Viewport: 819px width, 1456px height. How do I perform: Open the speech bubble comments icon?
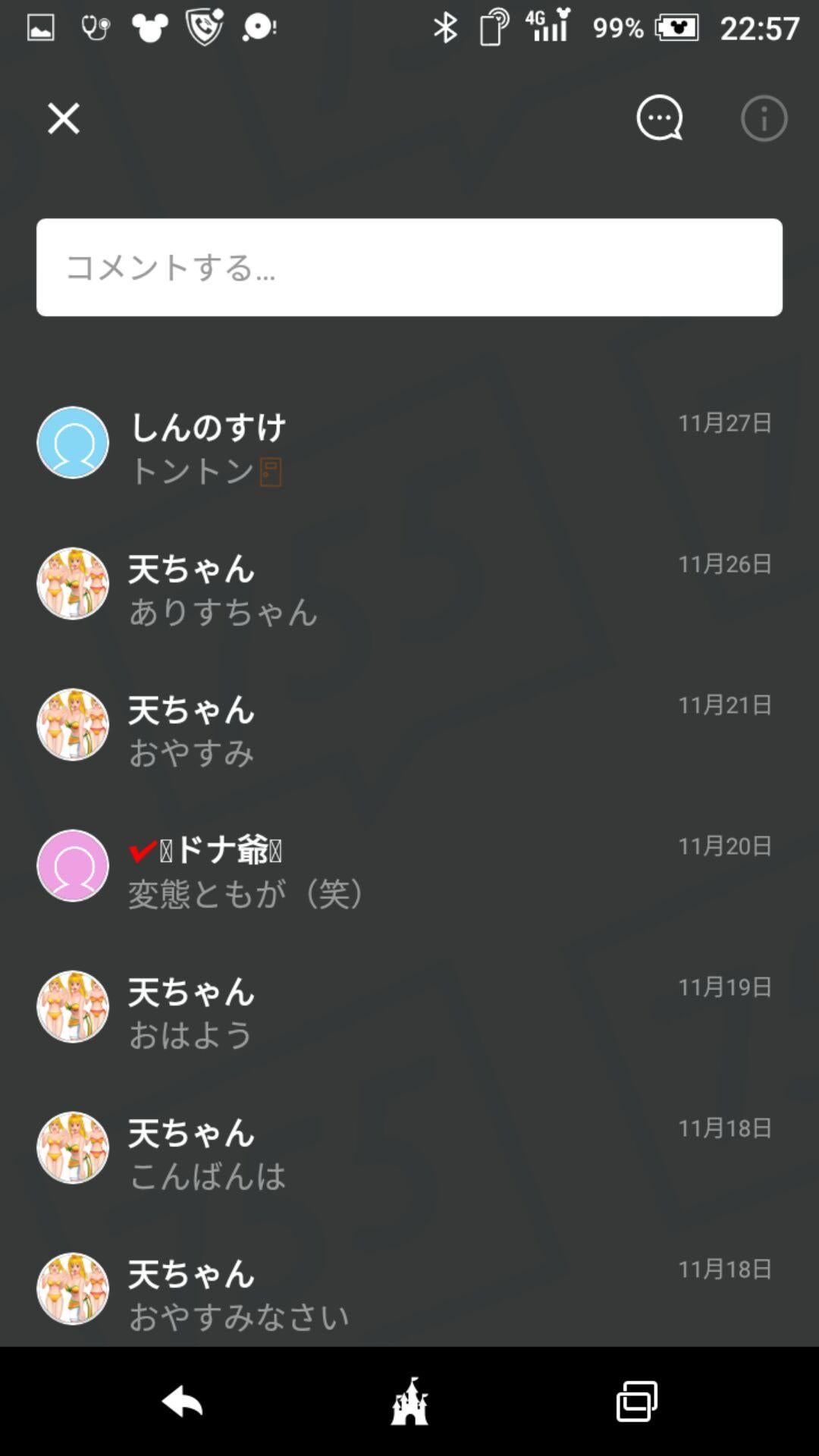659,118
